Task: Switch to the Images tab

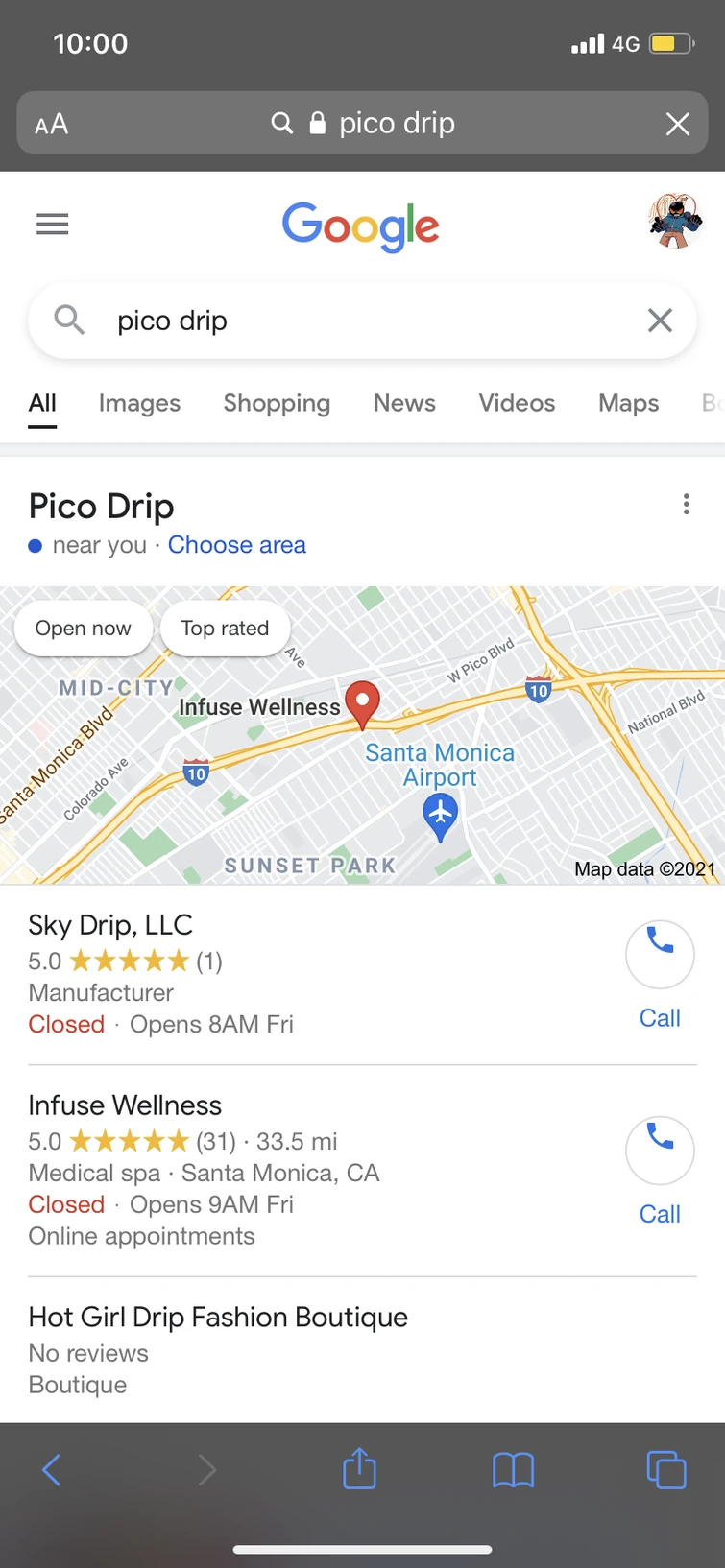Action: click(139, 403)
